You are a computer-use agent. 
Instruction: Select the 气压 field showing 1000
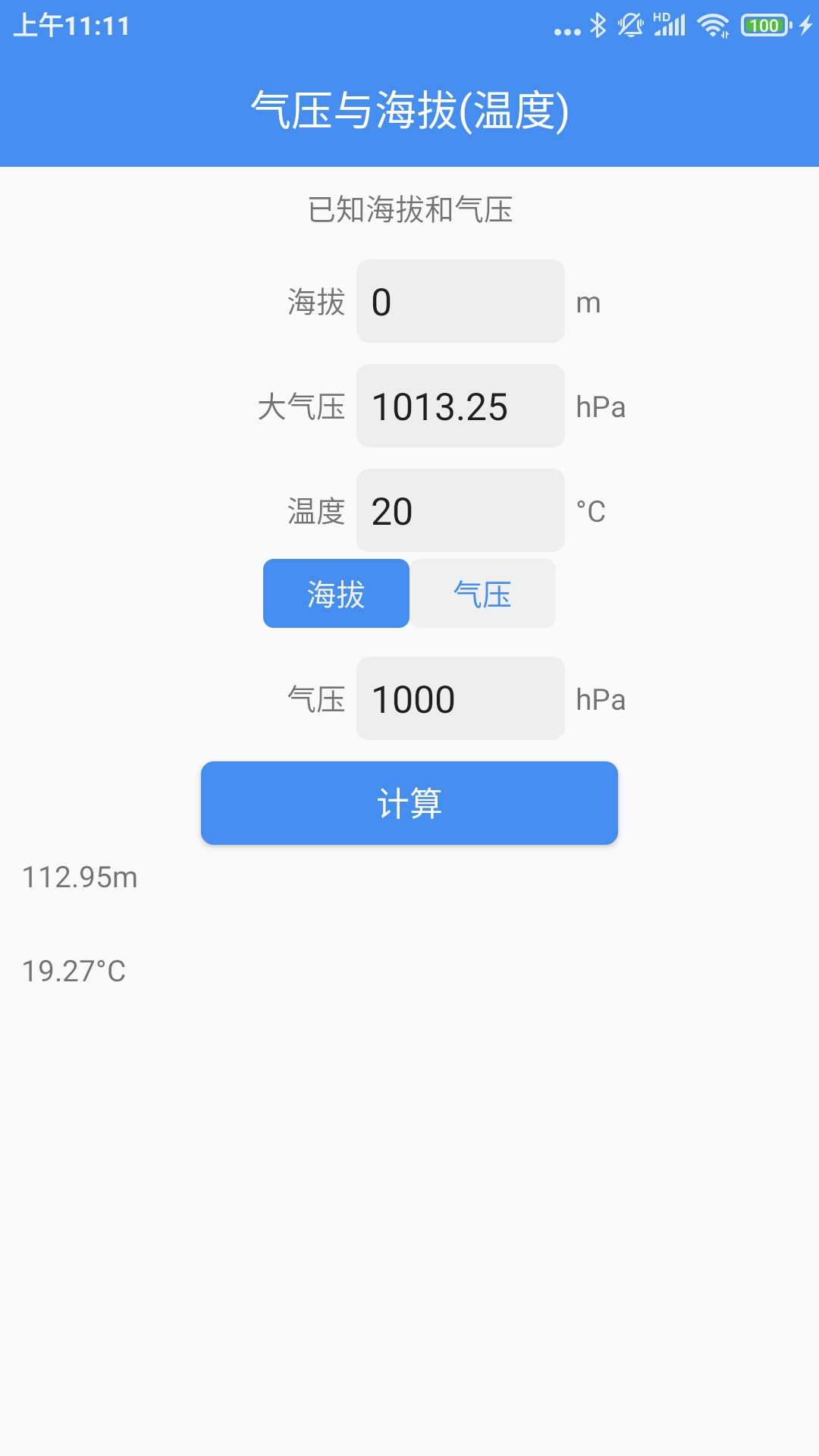460,698
